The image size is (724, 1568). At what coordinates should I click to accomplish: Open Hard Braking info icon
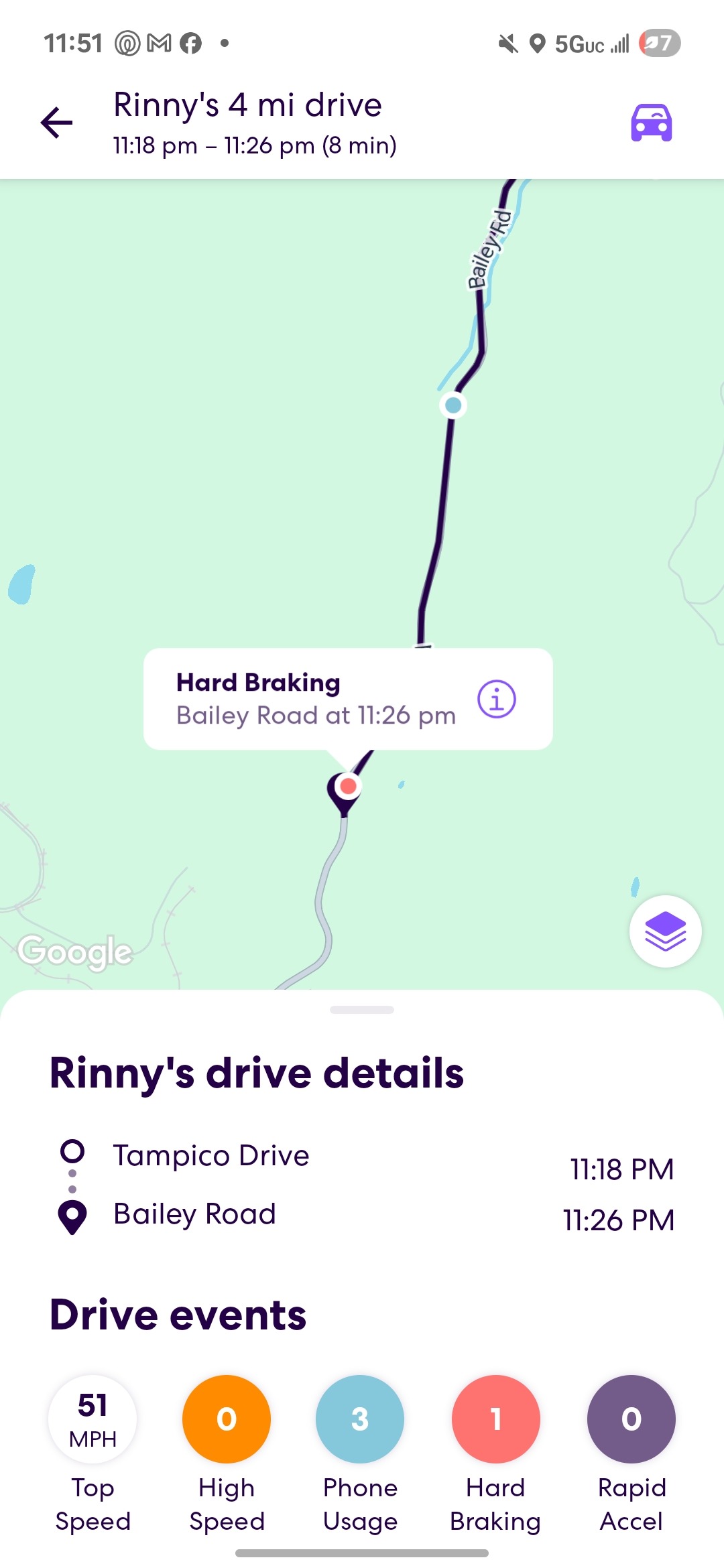click(496, 699)
